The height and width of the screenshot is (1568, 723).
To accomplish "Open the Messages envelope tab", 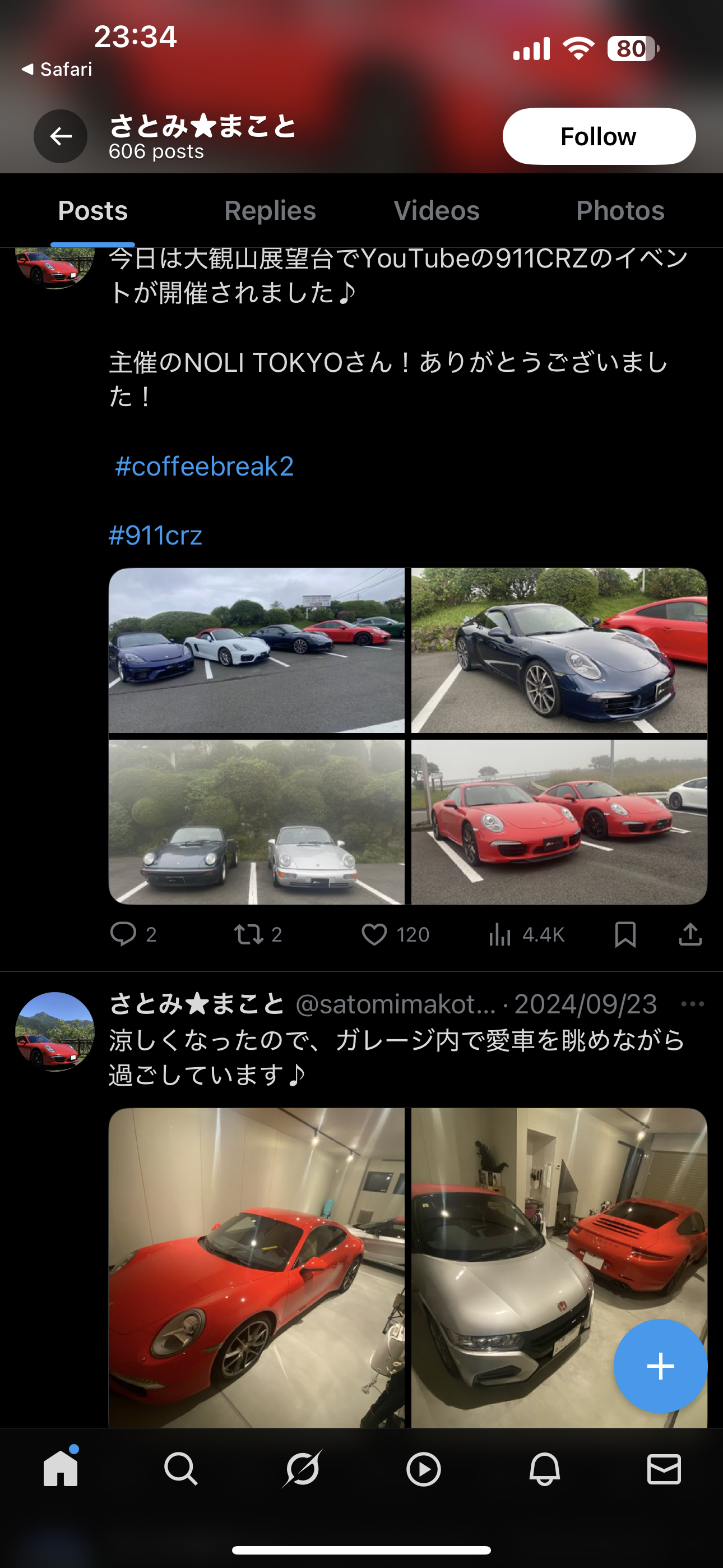I will [664, 1469].
